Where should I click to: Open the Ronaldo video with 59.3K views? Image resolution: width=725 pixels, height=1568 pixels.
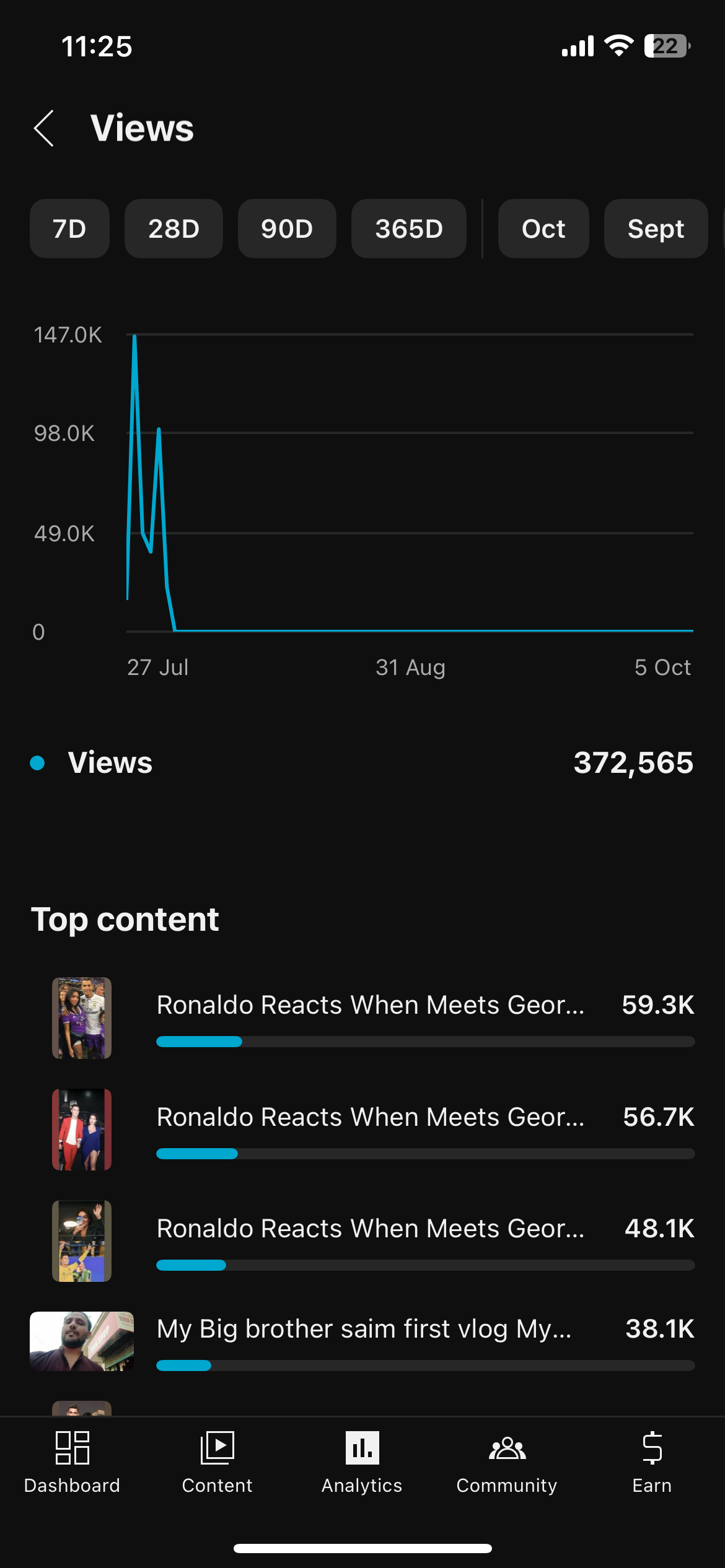pos(371,1005)
